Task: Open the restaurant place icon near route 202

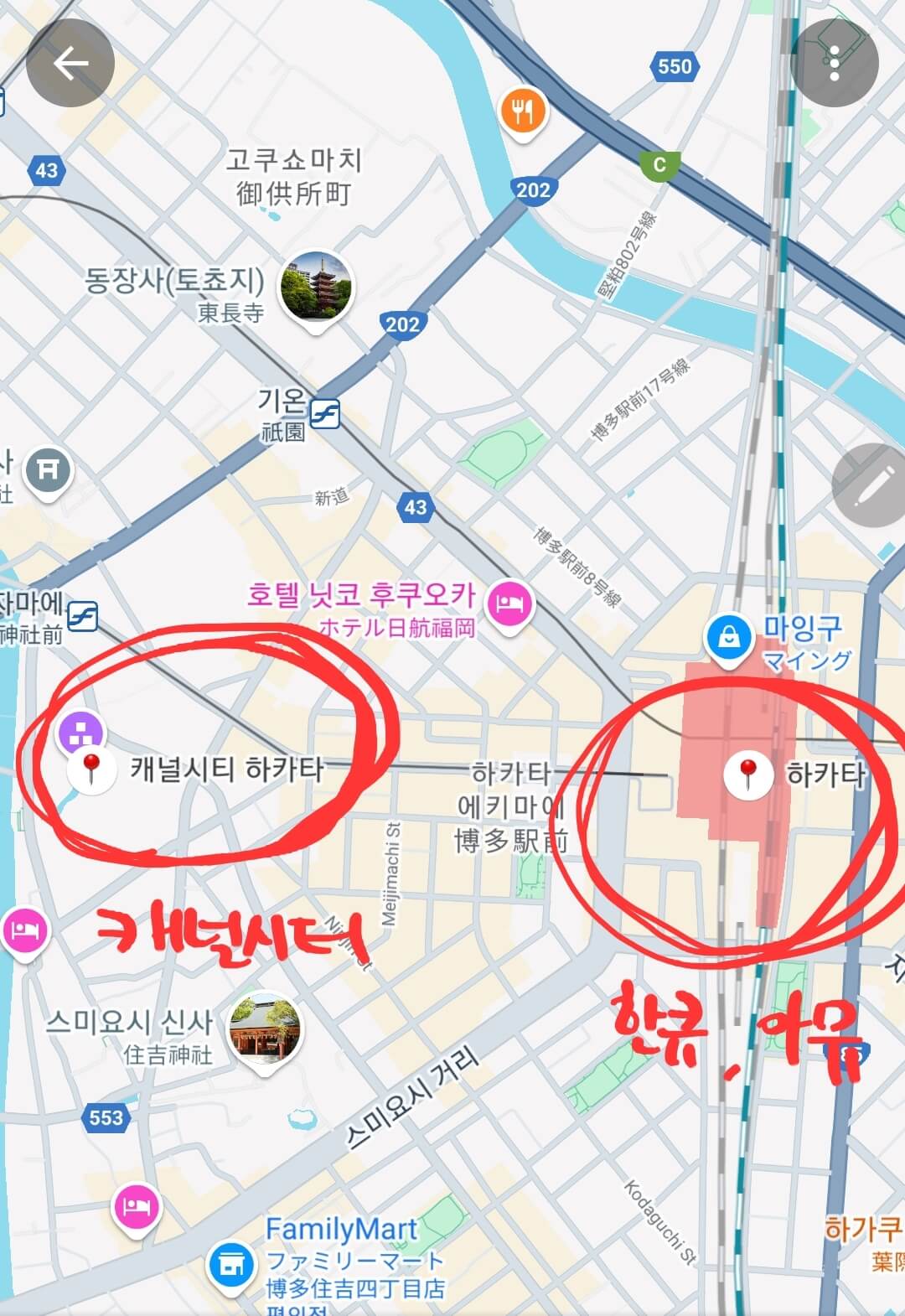Action: (522, 111)
